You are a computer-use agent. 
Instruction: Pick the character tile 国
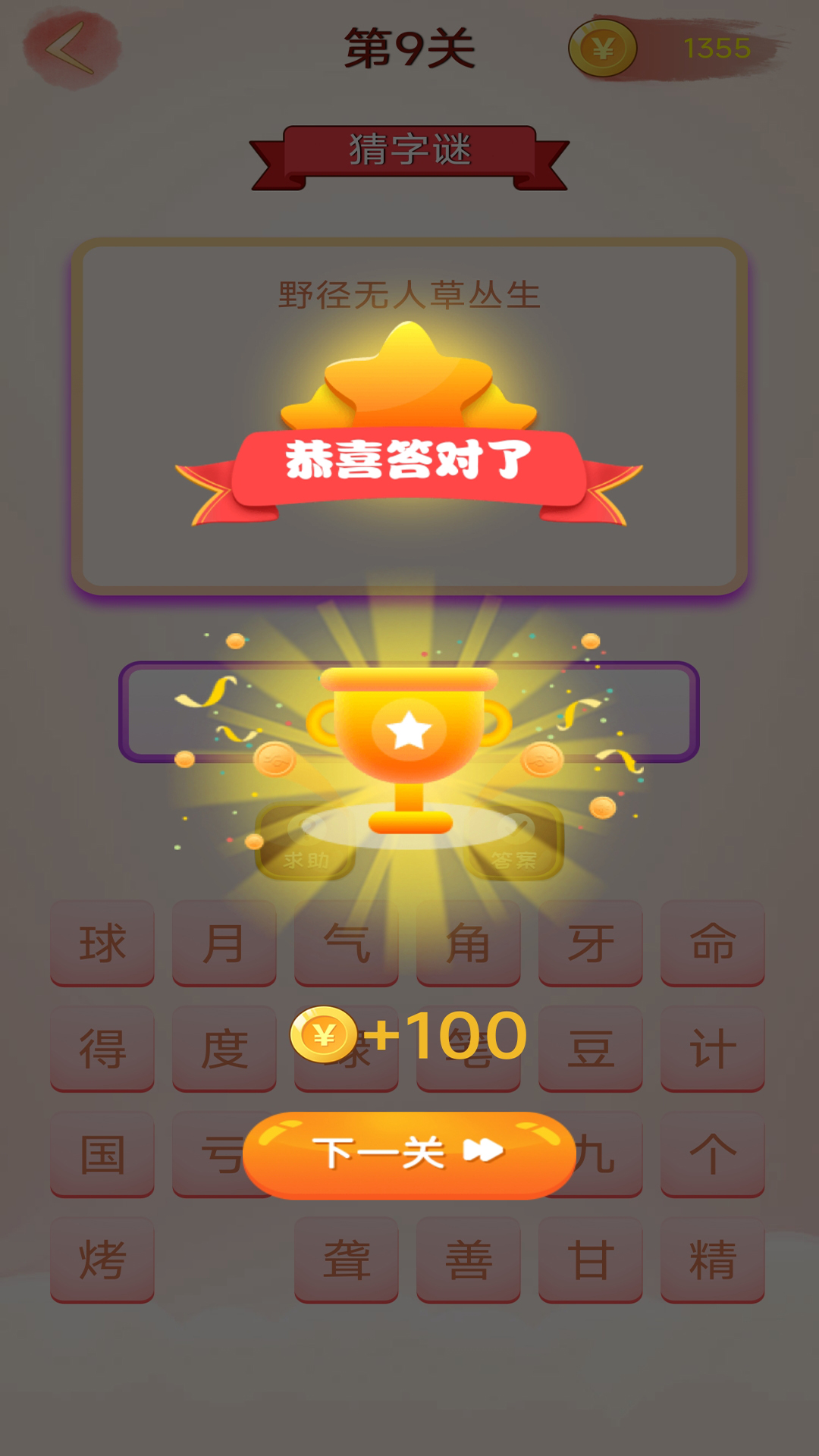point(102,1154)
